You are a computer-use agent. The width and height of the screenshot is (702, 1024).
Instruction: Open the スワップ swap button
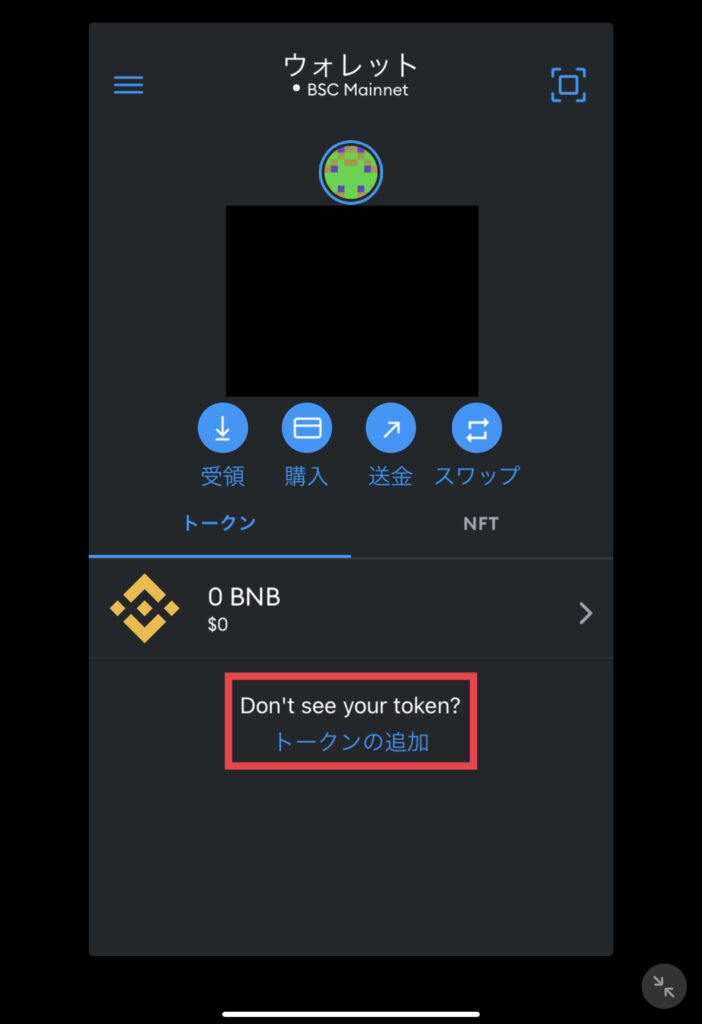[x=476, y=430]
